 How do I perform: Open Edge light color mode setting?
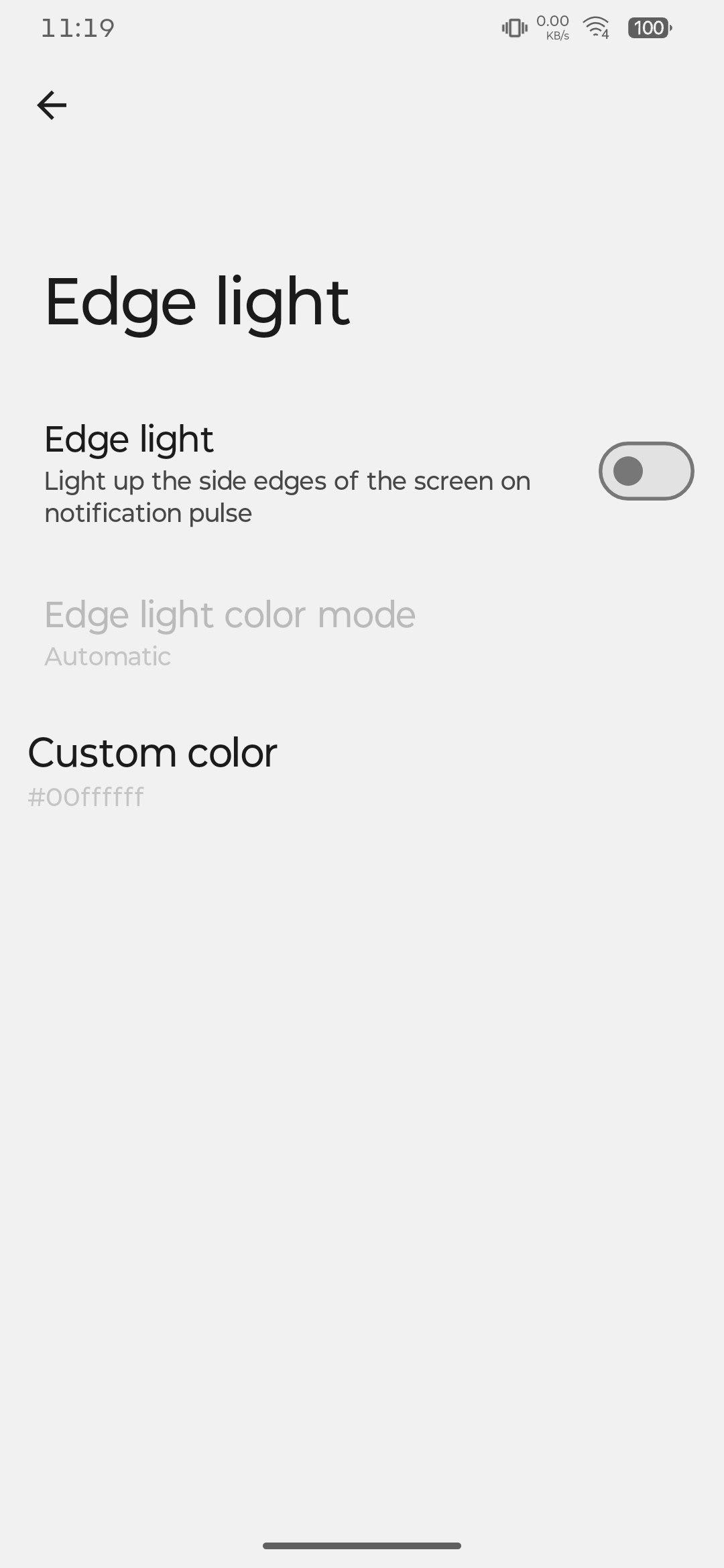[x=362, y=633]
